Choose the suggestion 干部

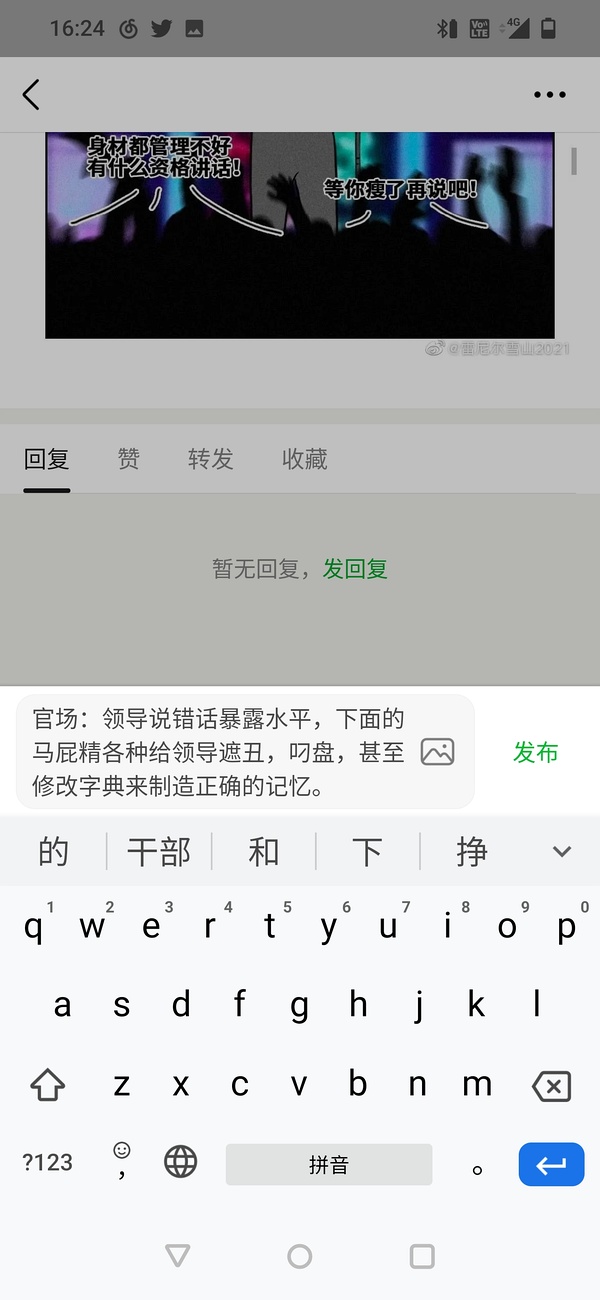tap(159, 852)
